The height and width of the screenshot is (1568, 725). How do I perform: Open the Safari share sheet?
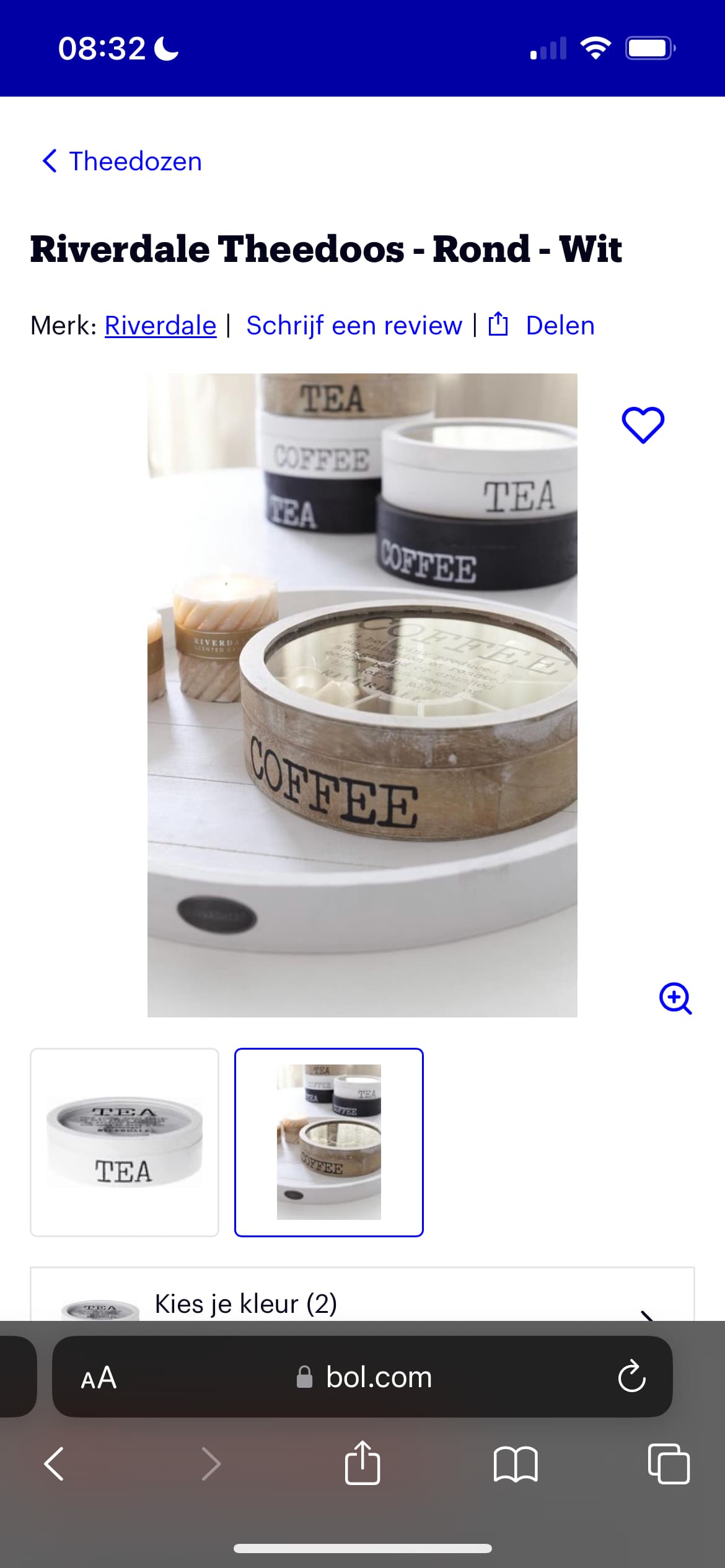click(362, 1463)
